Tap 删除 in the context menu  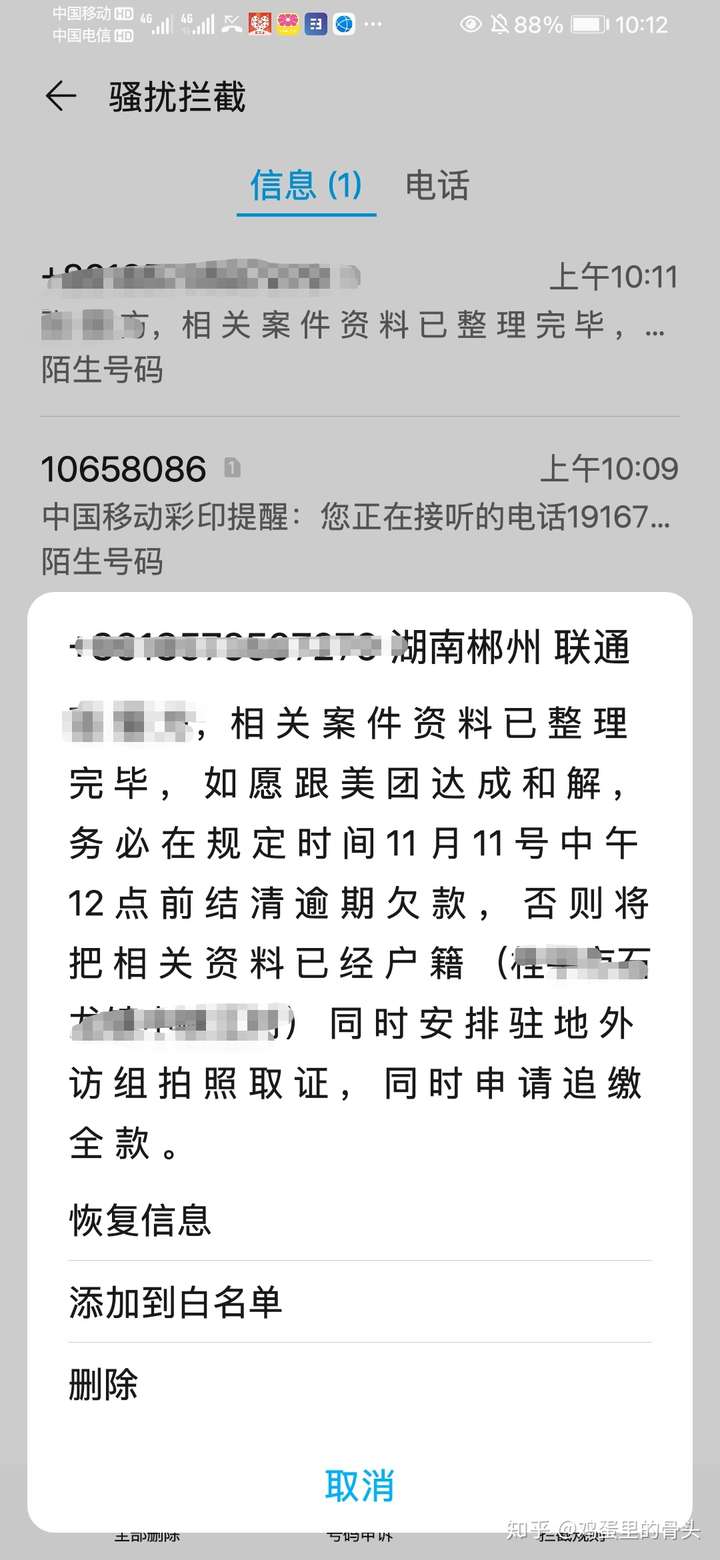(x=360, y=1385)
